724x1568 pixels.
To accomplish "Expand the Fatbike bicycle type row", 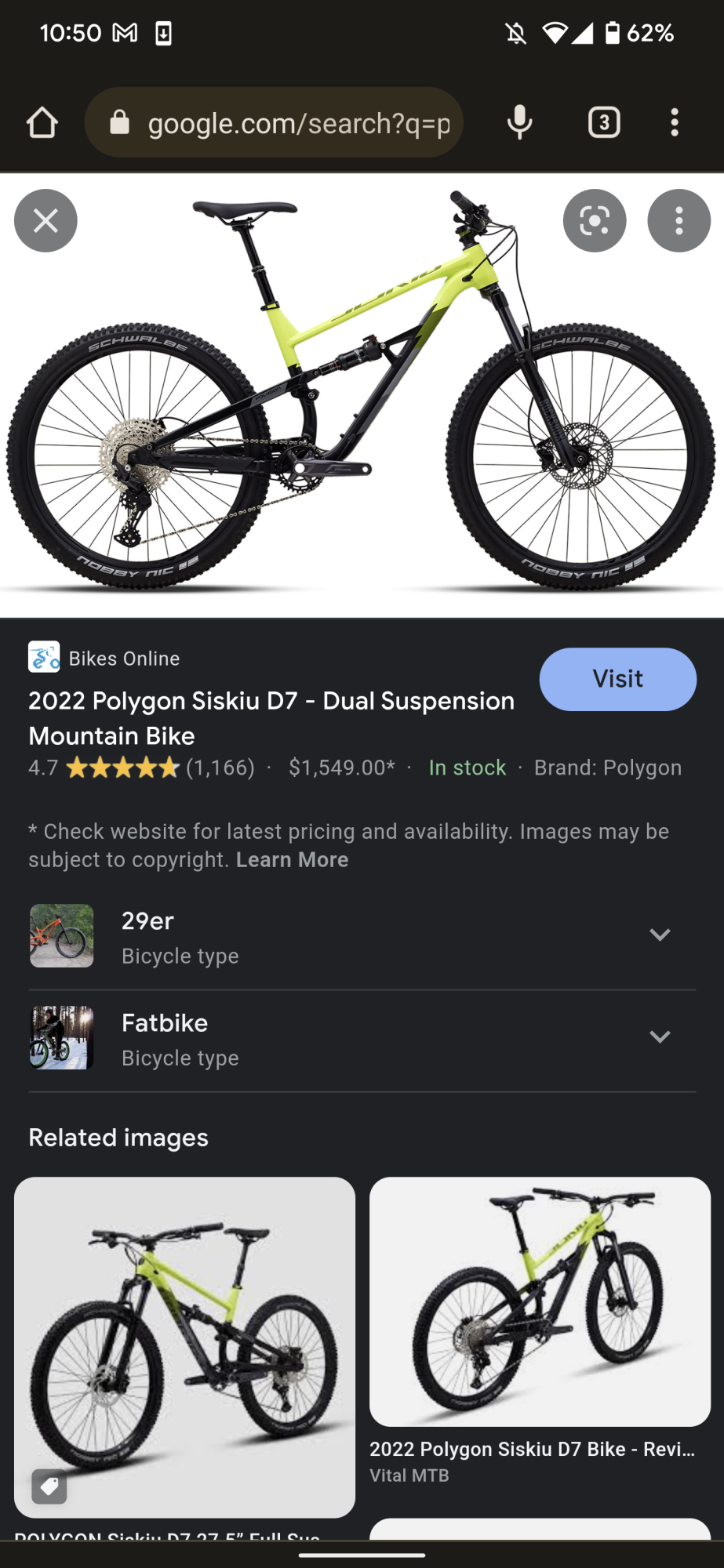I will point(361,1037).
